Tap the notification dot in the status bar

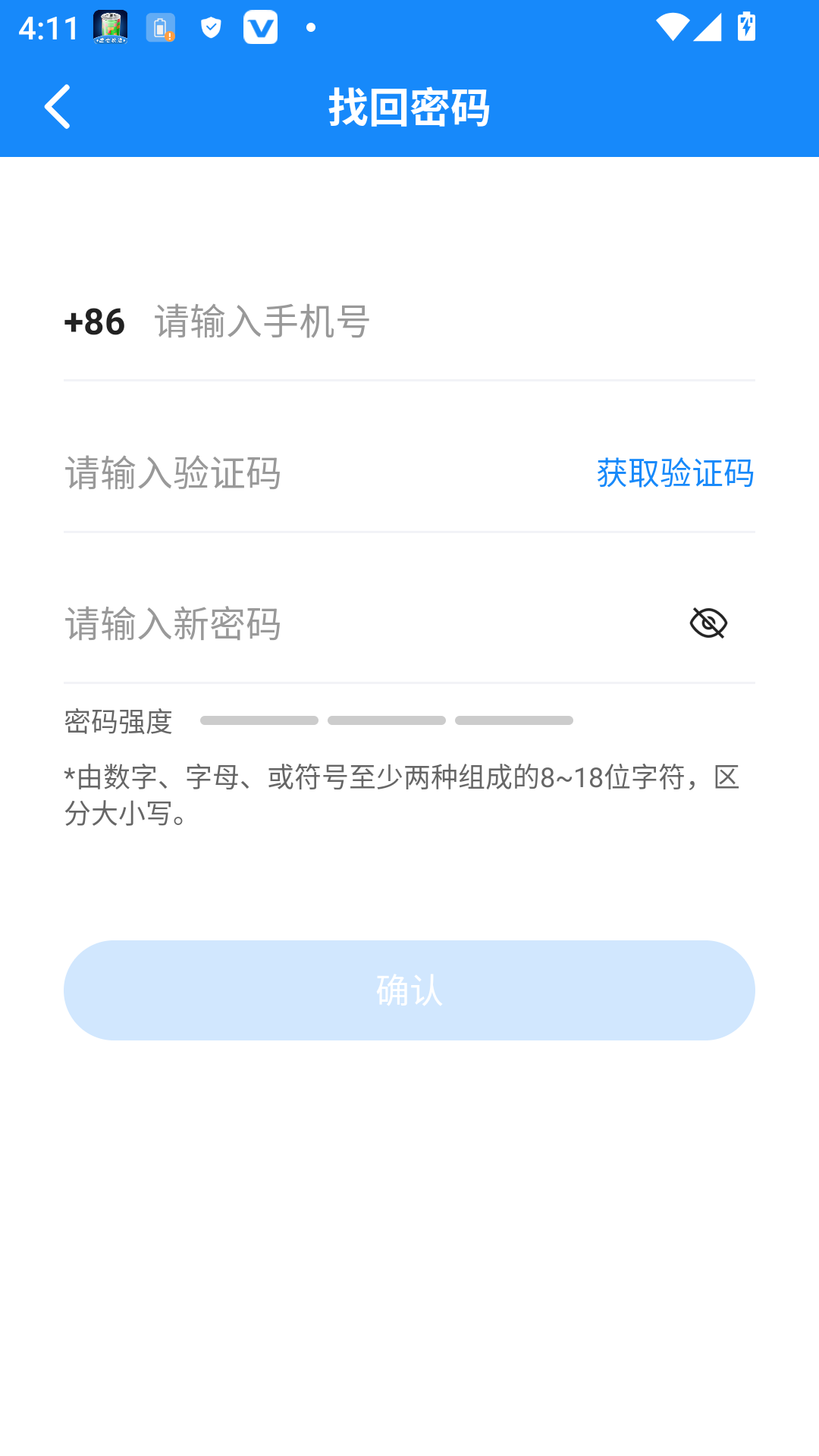310,28
